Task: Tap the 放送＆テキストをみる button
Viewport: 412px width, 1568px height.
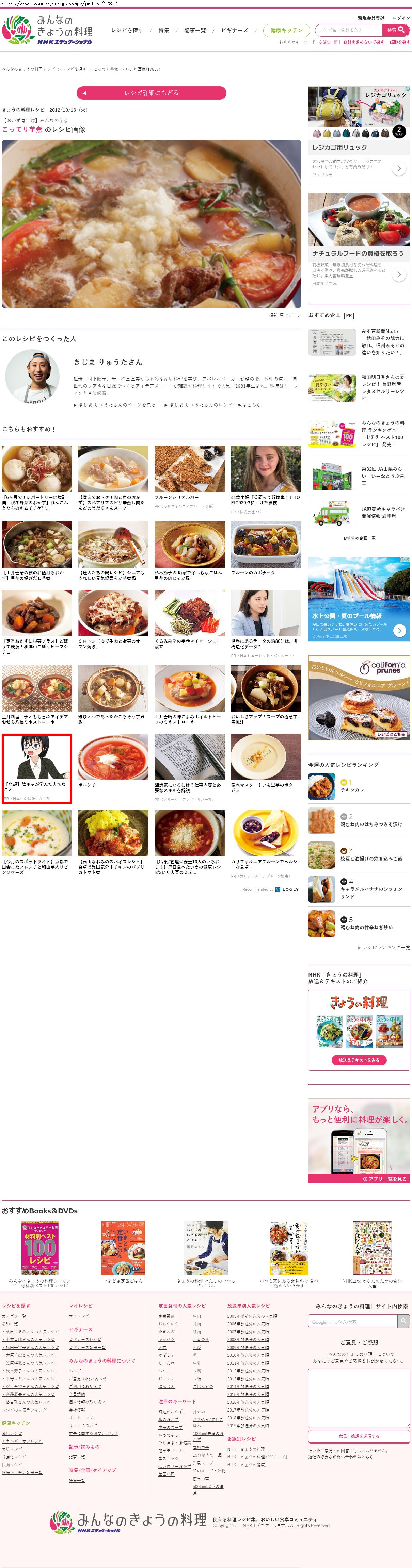Action: click(358, 1060)
